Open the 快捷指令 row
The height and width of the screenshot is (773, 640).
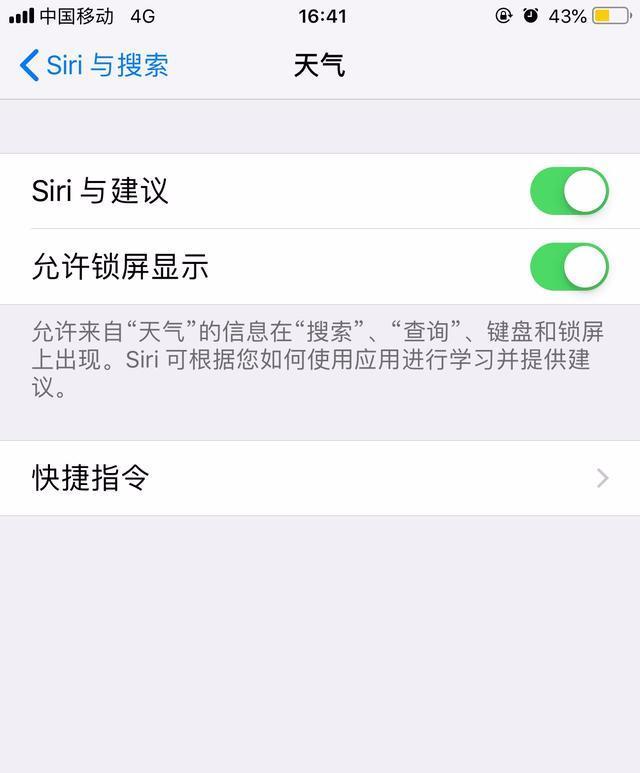pyautogui.click(x=320, y=478)
